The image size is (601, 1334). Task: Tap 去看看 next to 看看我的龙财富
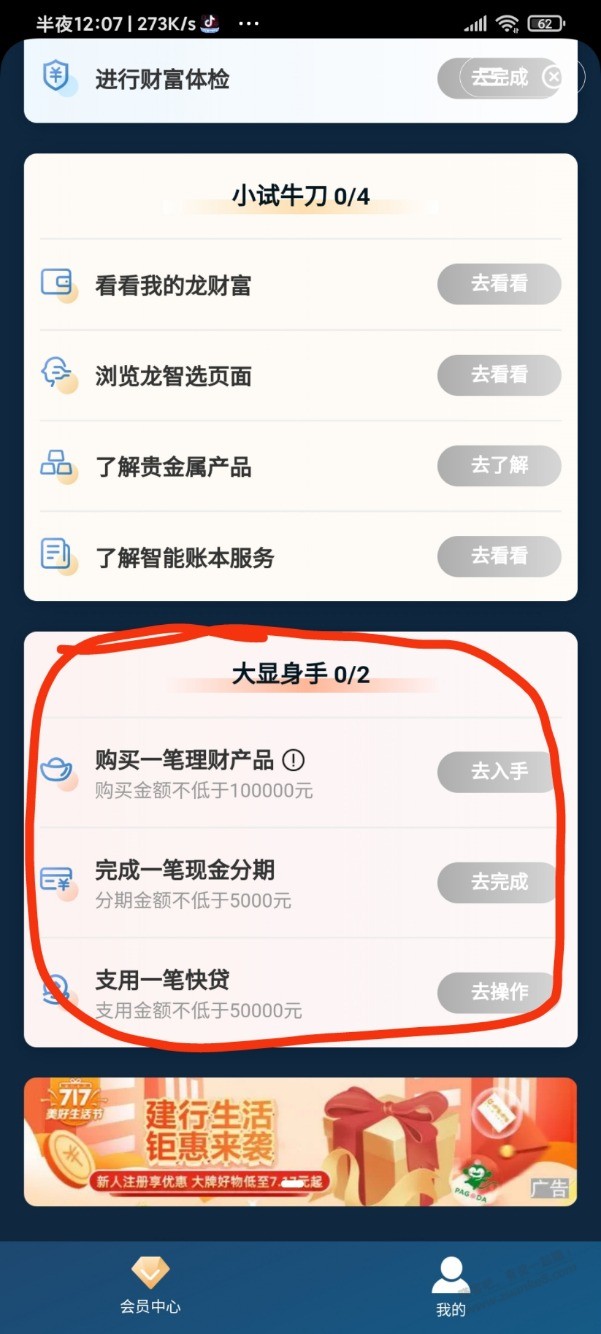499,284
